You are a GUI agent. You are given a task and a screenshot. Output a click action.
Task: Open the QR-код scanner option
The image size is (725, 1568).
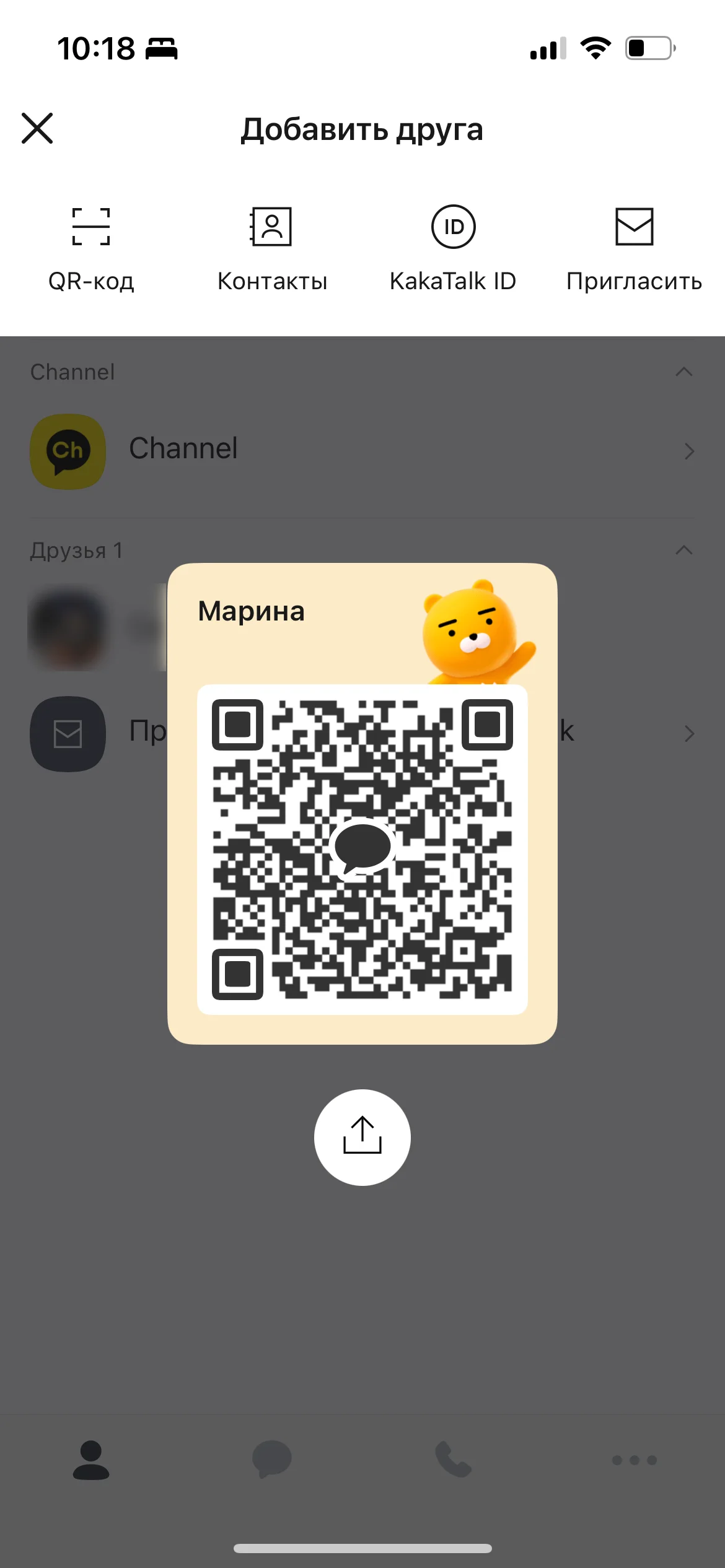91,249
